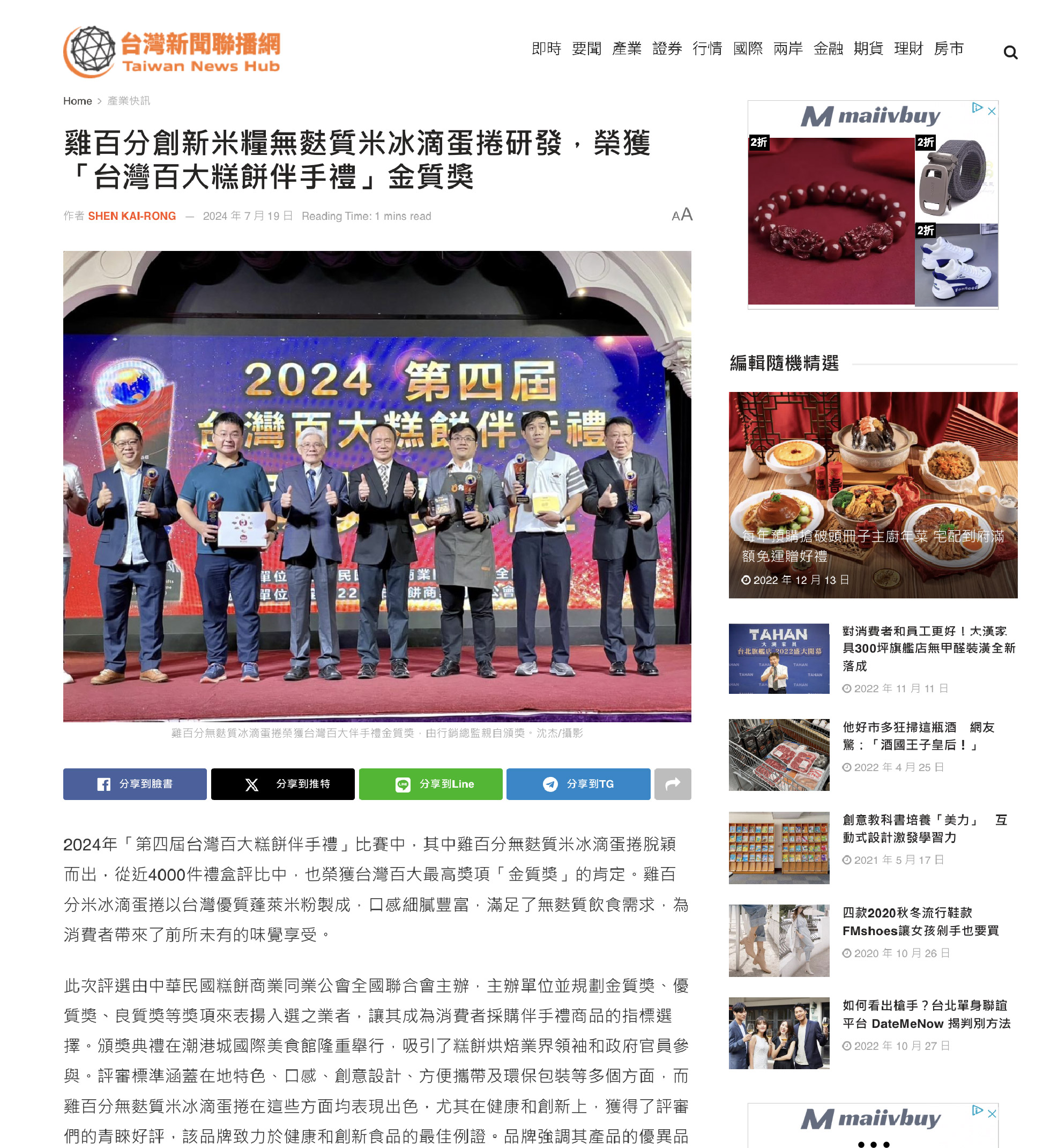
Task: Open more sharing options arrow
Action: click(x=672, y=784)
